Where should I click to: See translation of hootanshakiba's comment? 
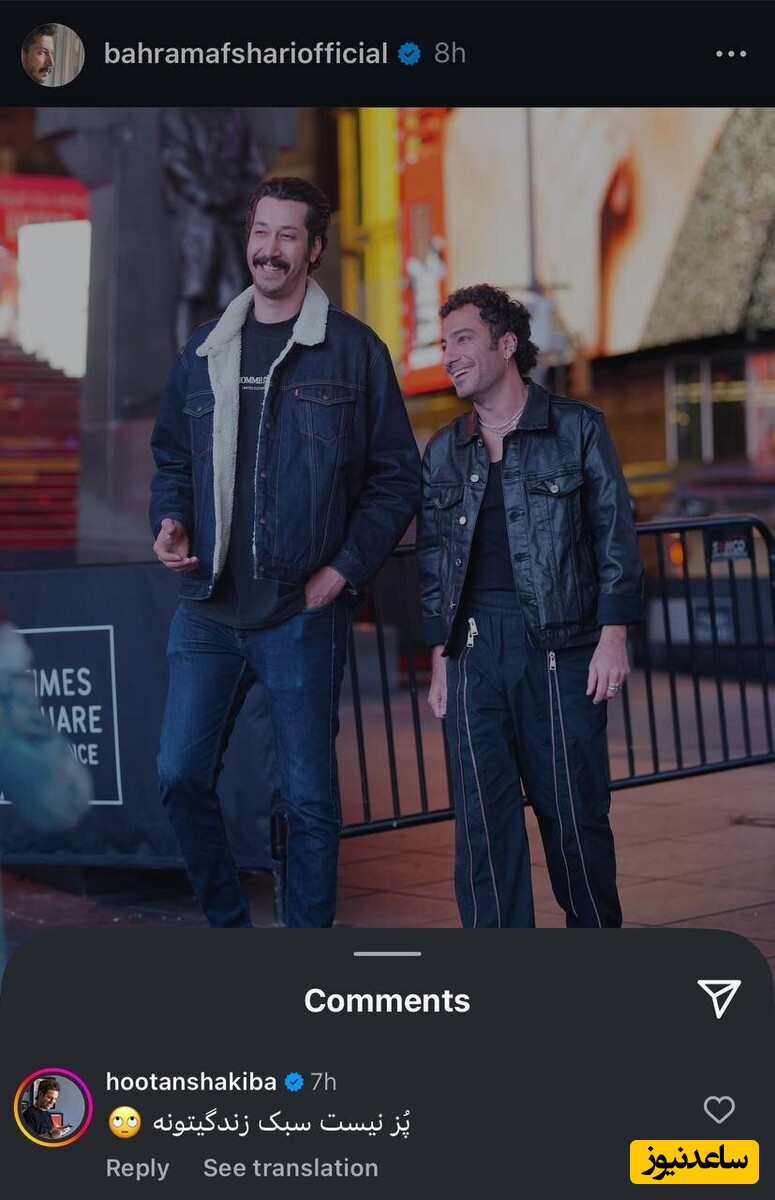[290, 1167]
